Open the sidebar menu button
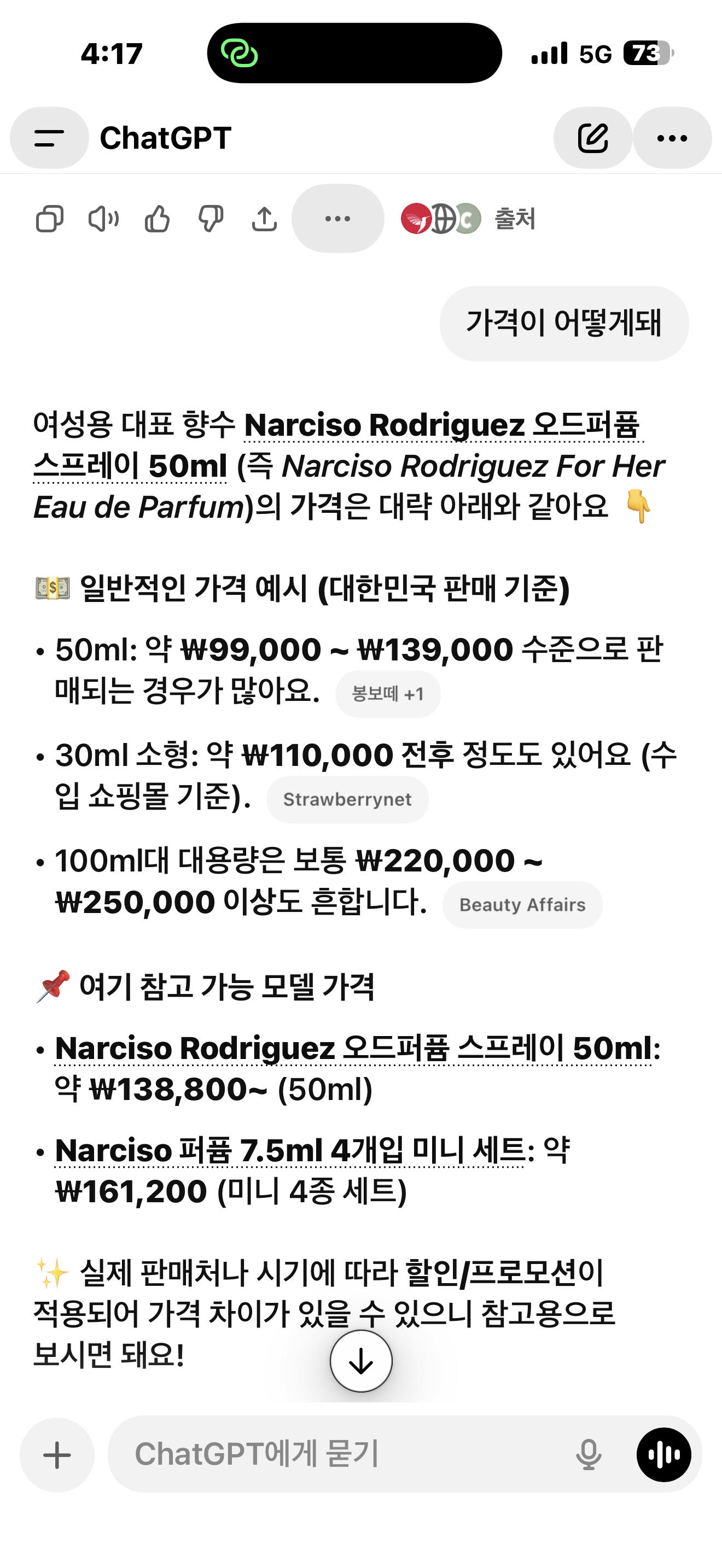This screenshot has height=1568, width=722. tap(49, 138)
